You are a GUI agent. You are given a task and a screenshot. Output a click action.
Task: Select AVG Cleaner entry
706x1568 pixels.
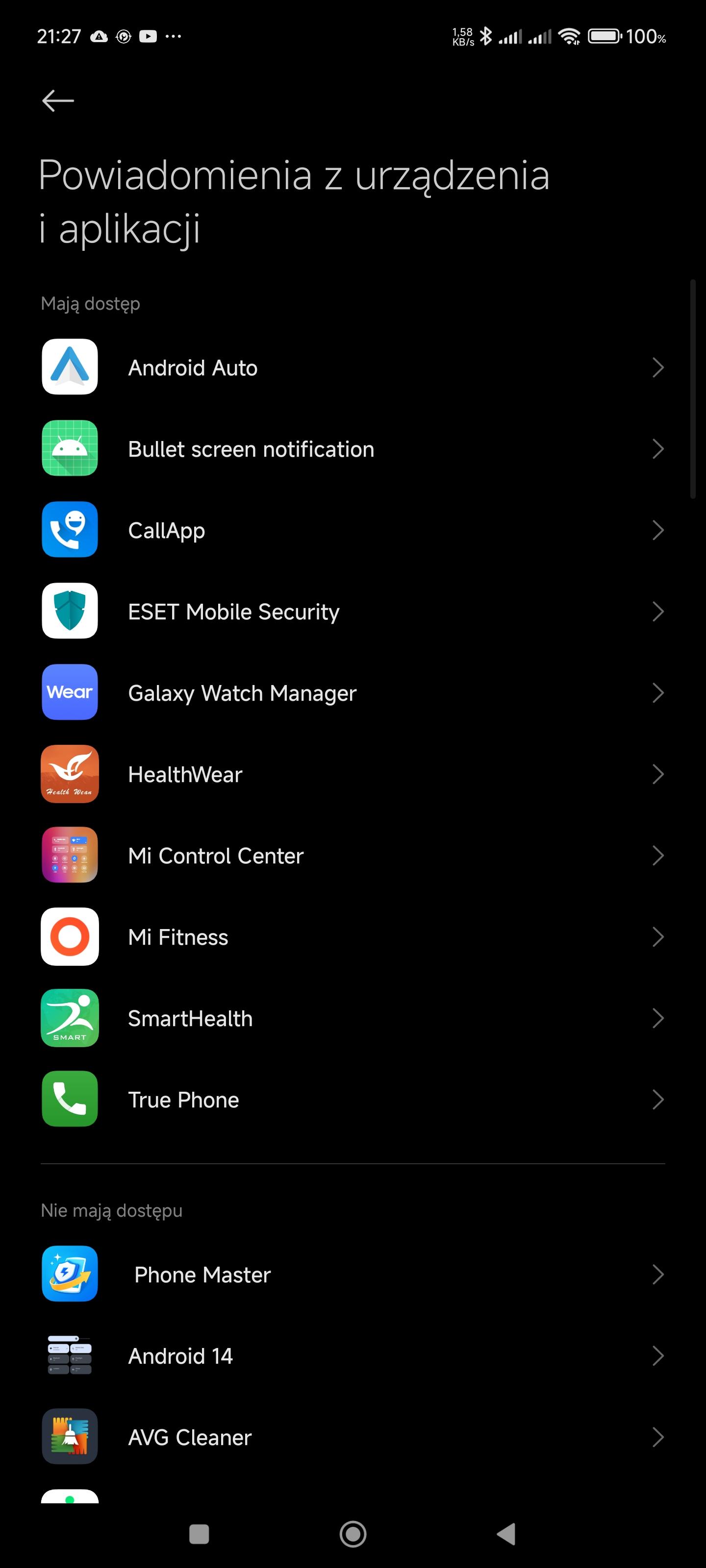click(352, 1437)
